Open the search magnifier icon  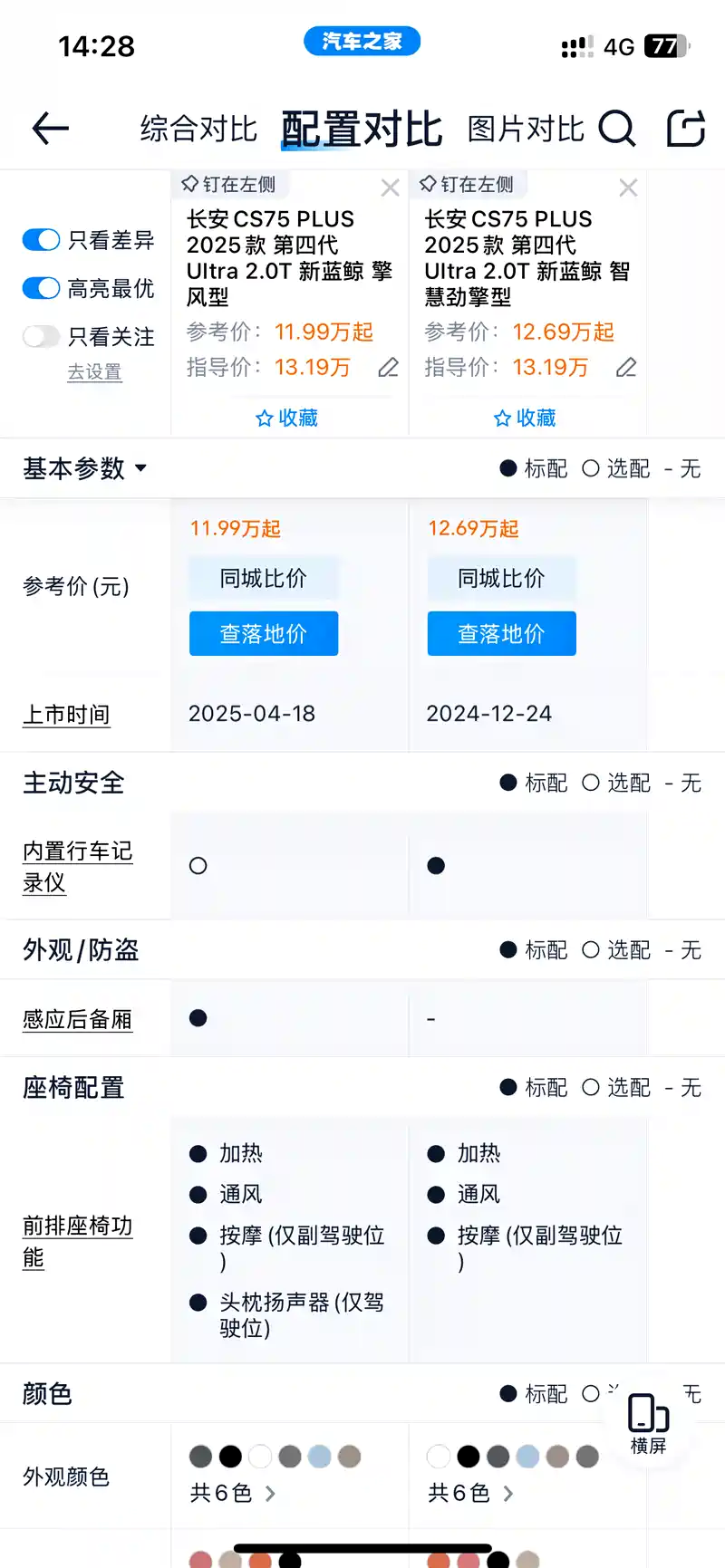[616, 129]
